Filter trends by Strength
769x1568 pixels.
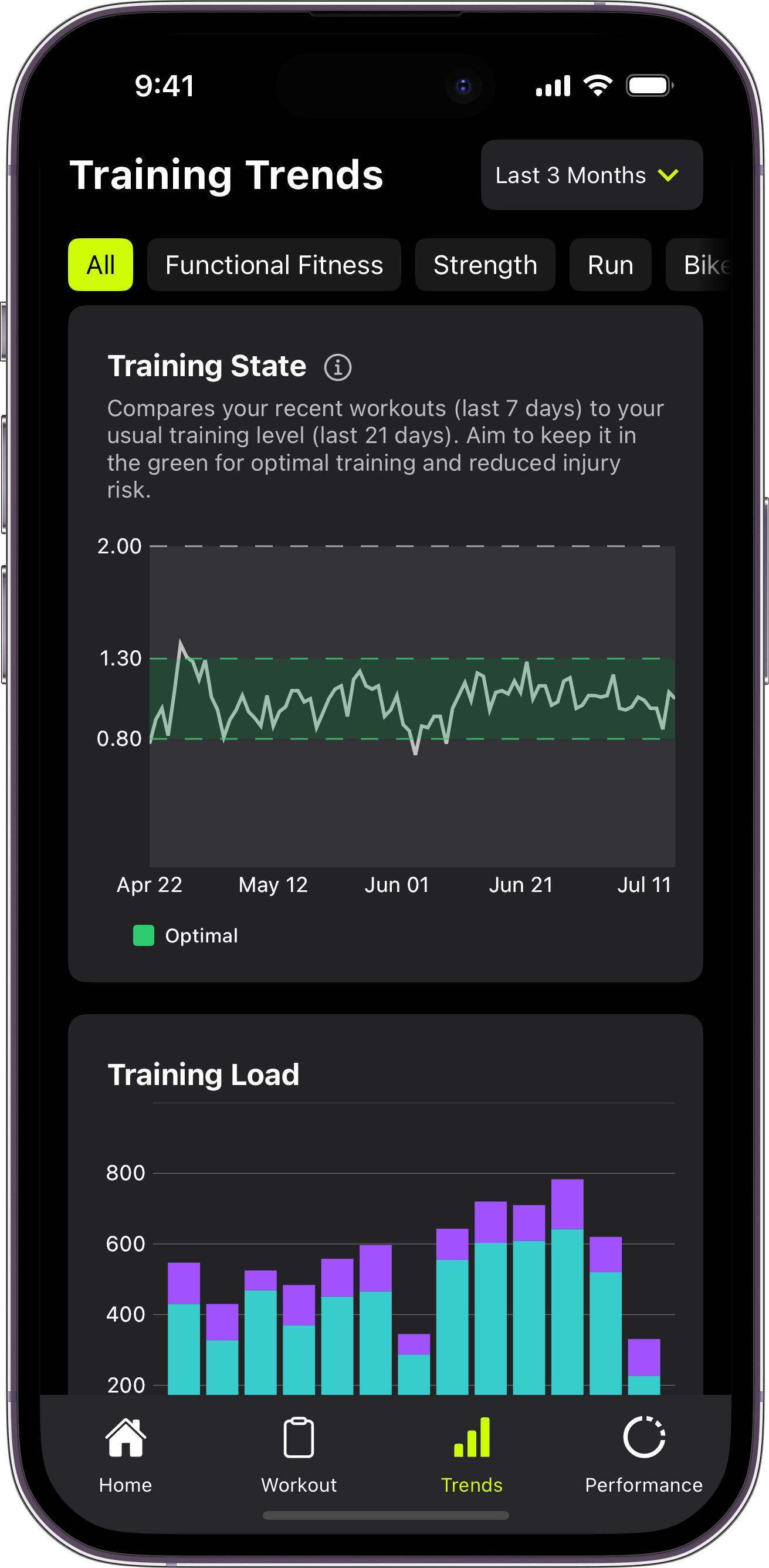[485, 265]
